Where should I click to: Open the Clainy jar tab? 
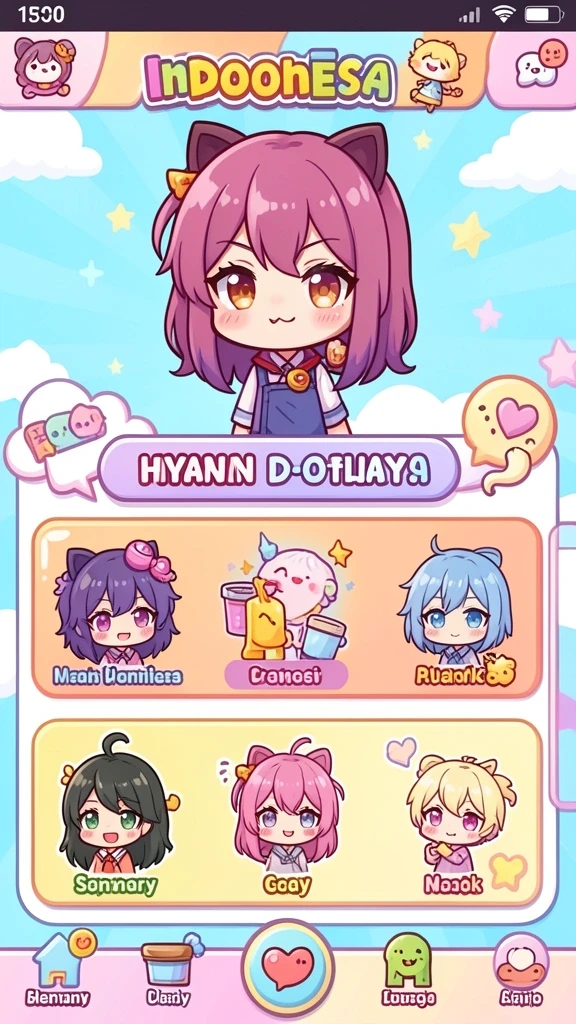pyautogui.click(x=168, y=970)
